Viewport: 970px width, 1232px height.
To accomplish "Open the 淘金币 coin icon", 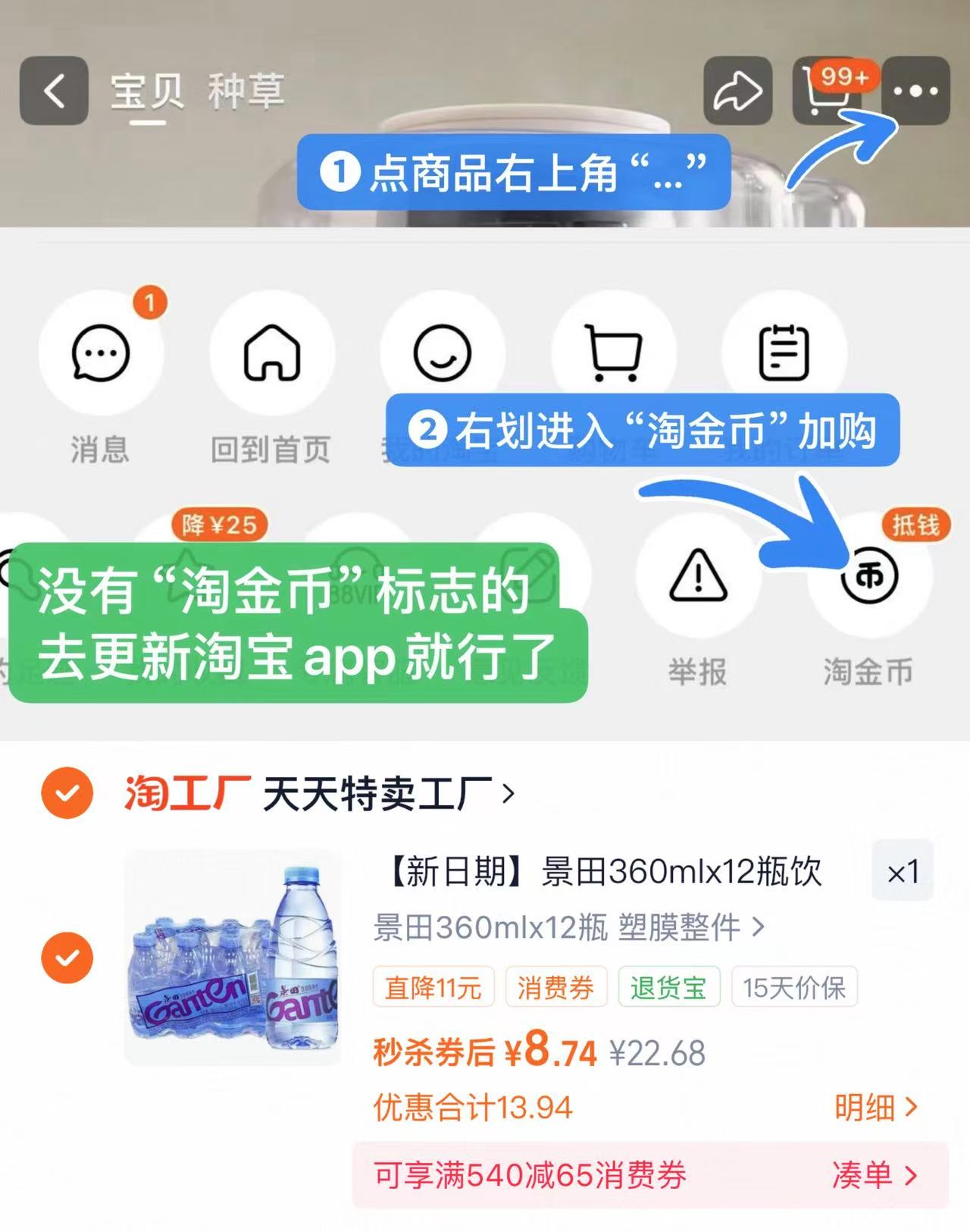I will 870,578.
